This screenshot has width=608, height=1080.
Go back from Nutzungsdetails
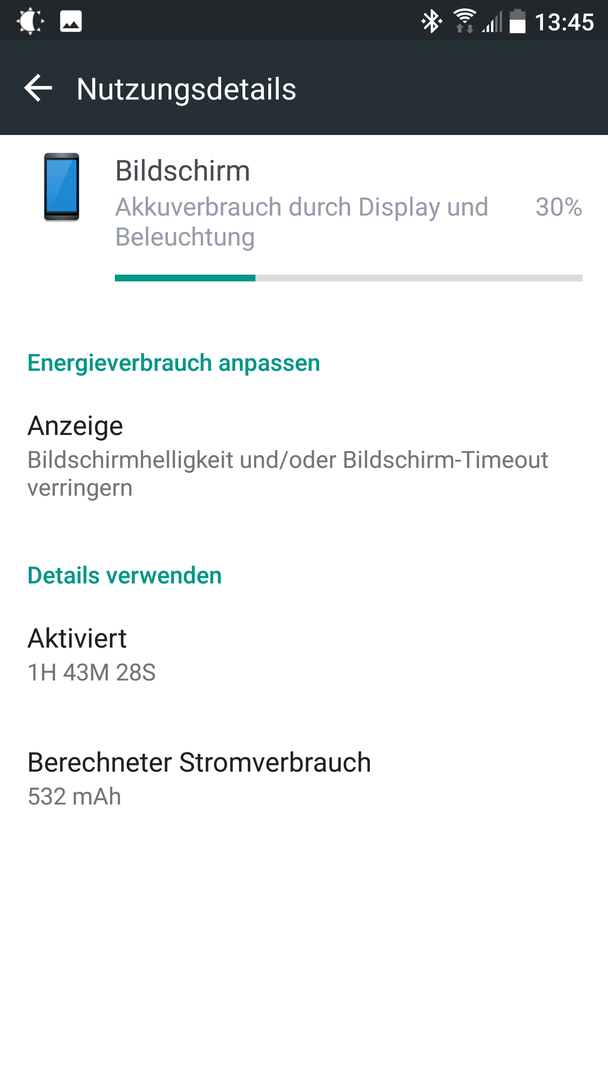pyautogui.click(x=39, y=88)
